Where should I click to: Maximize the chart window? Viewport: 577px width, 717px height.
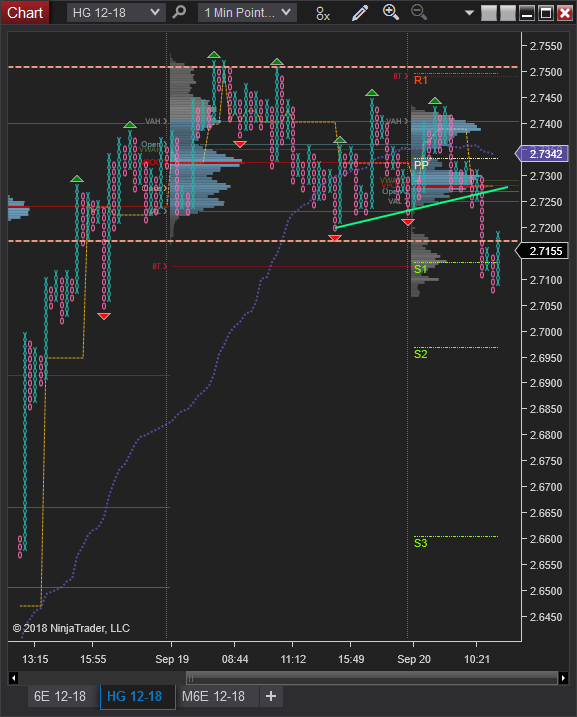tap(546, 13)
